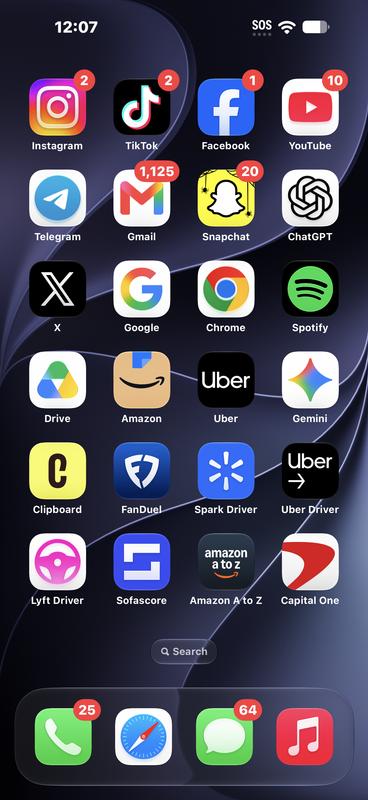Open ChatGPT
The height and width of the screenshot is (800, 368).
pos(310,198)
